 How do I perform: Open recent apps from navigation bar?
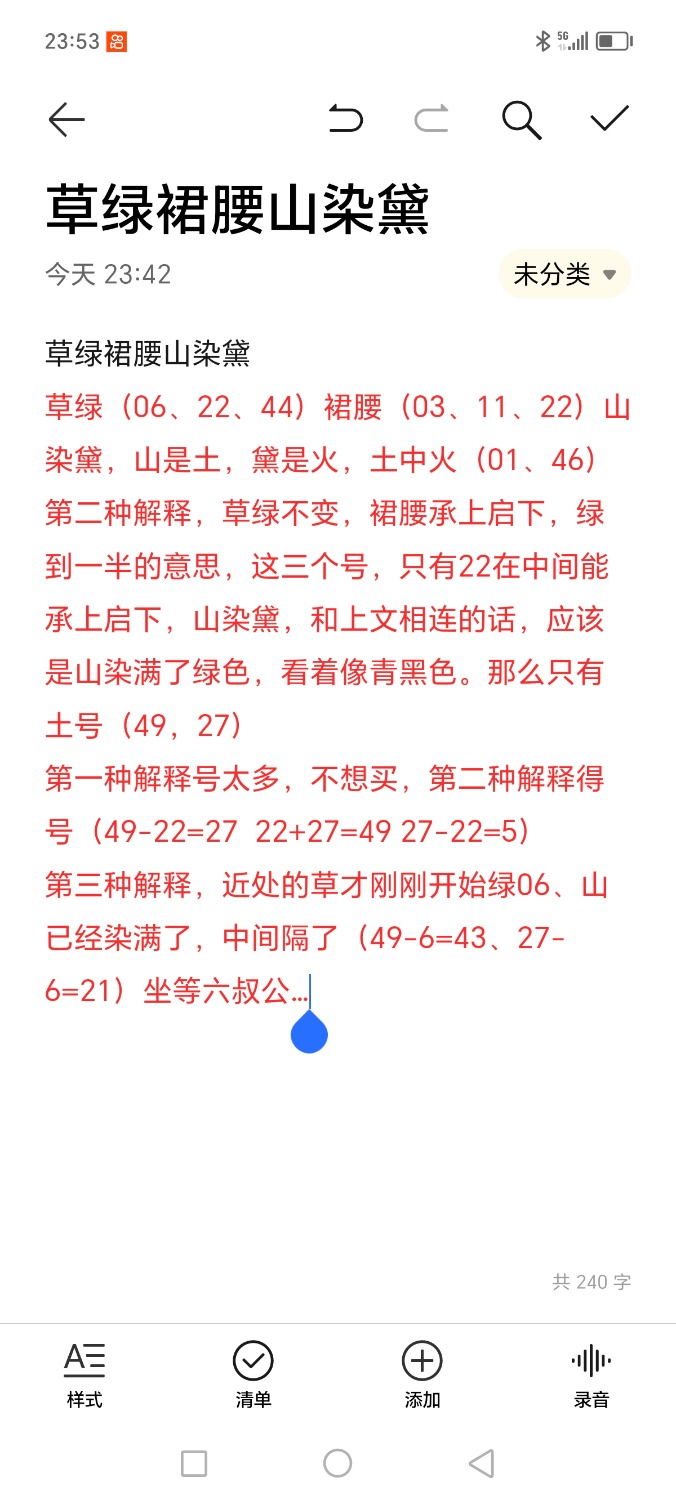(194, 1464)
